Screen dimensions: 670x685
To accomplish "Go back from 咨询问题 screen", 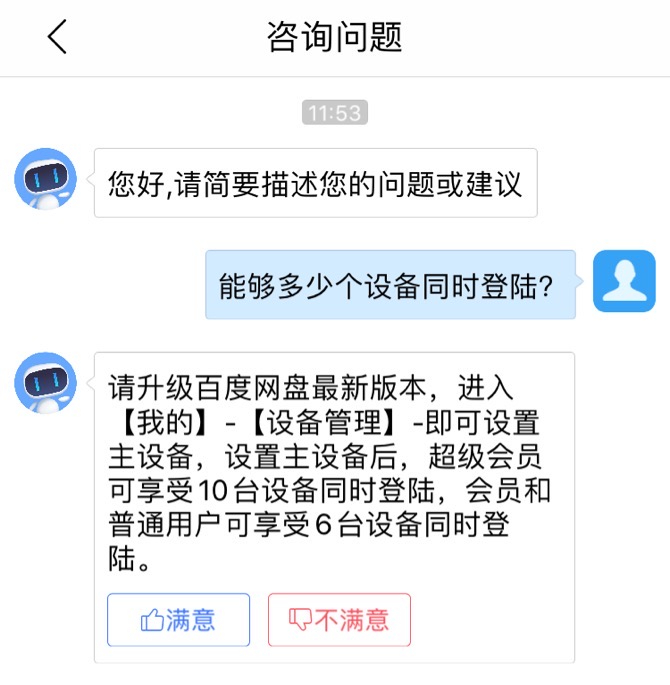I will (x=57, y=38).
